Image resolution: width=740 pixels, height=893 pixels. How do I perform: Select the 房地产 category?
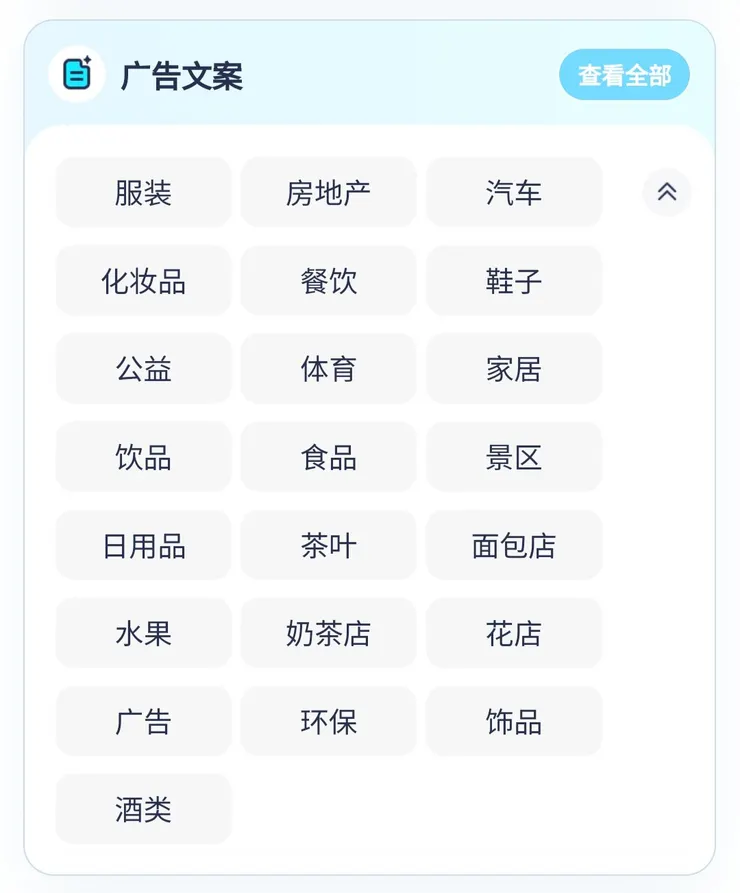pos(328,193)
